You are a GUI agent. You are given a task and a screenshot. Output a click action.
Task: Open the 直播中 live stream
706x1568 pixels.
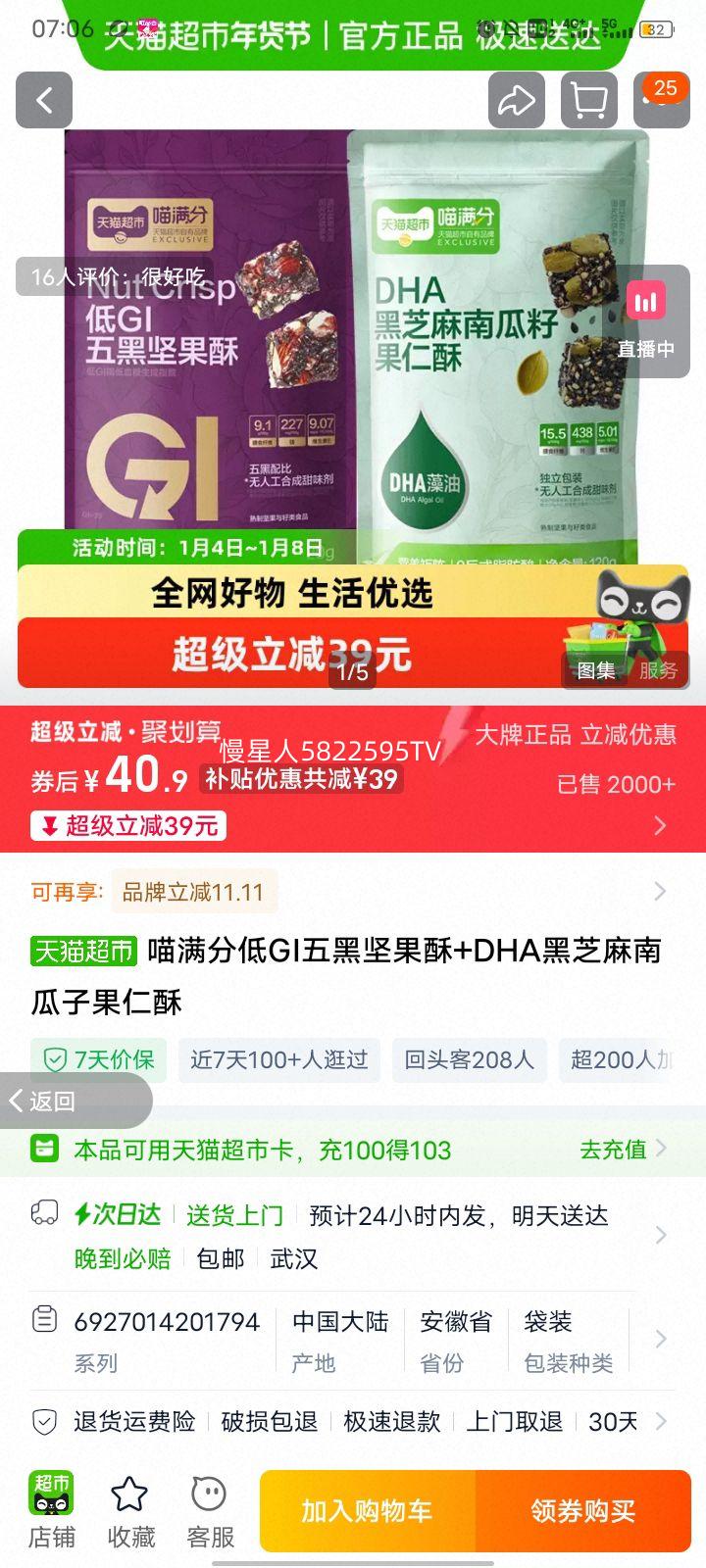(x=645, y=318)
